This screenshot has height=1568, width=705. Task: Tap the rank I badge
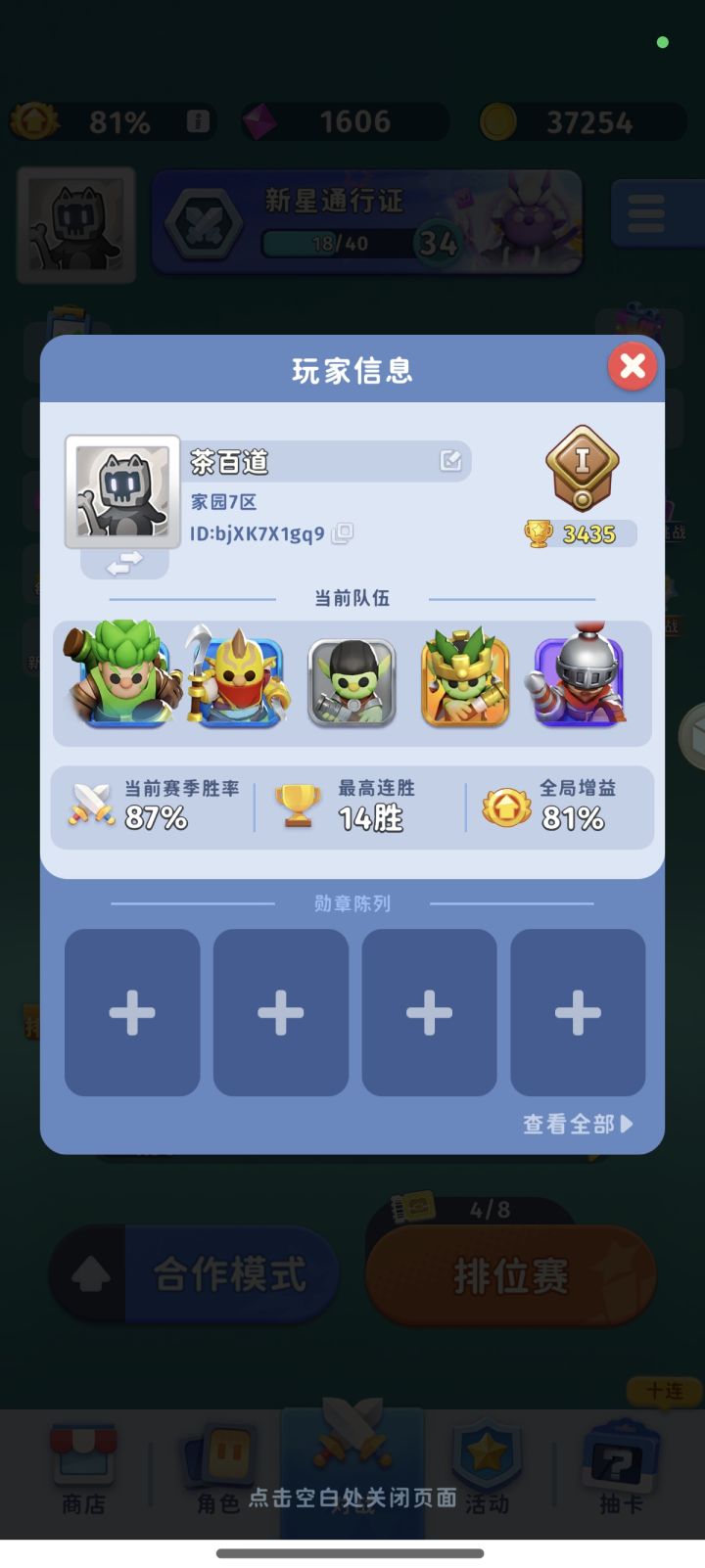coord(582,468)
